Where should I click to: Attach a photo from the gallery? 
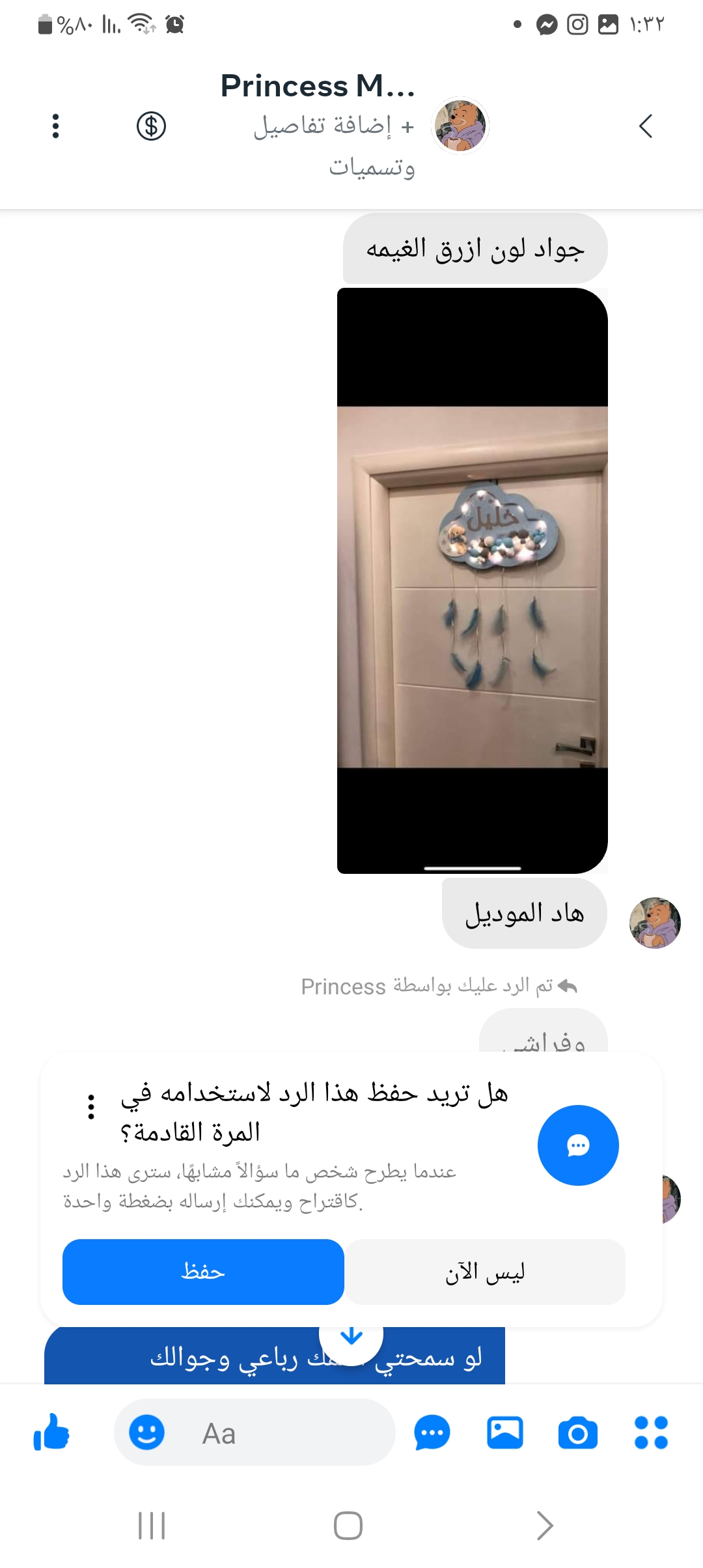coord(505,1433)
